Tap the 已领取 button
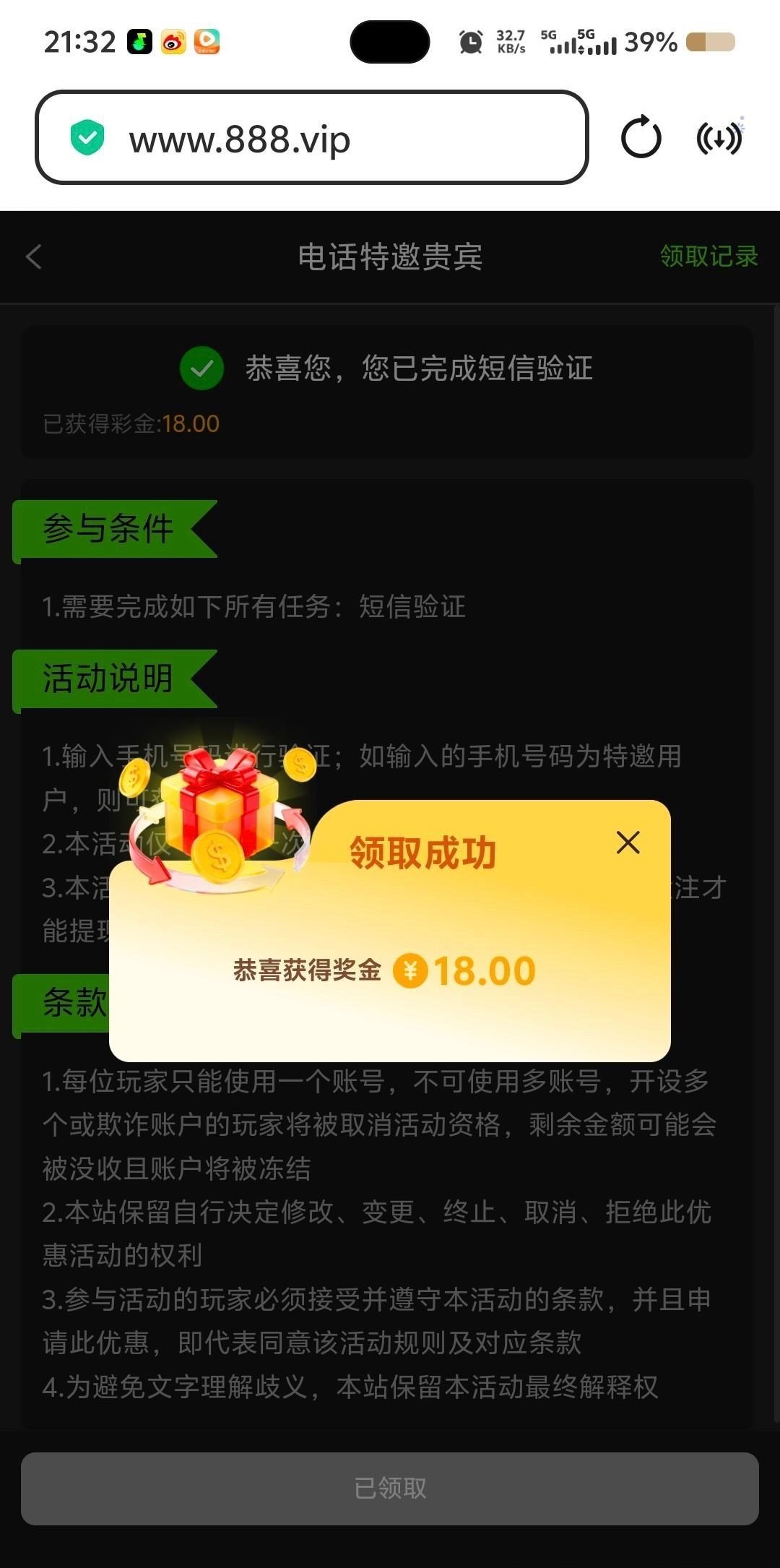The height and width of the screenshot is (1568, 780). click(390, 1489)
